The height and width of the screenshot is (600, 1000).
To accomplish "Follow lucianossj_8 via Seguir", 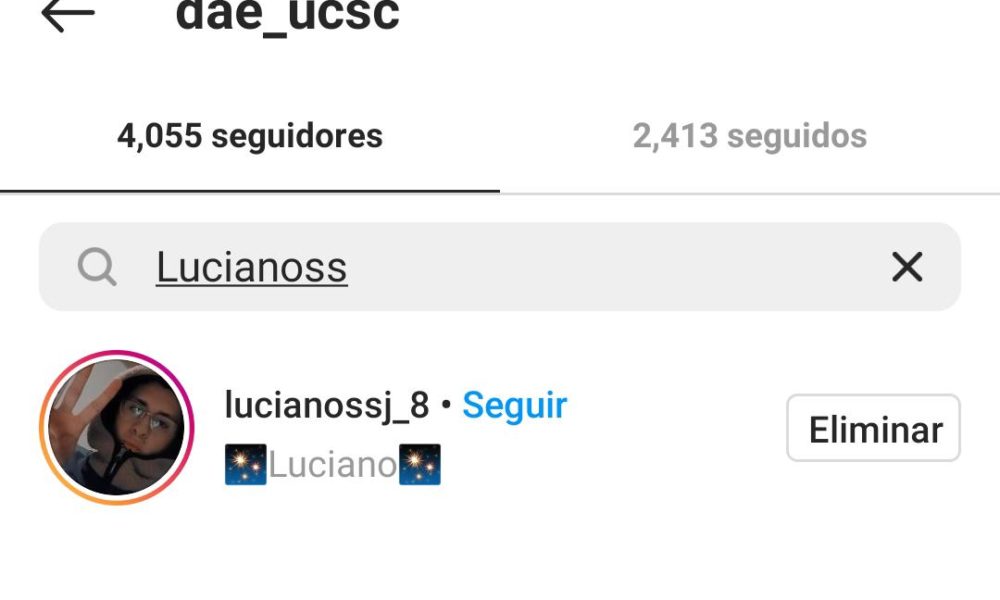I will click(514, 405).
